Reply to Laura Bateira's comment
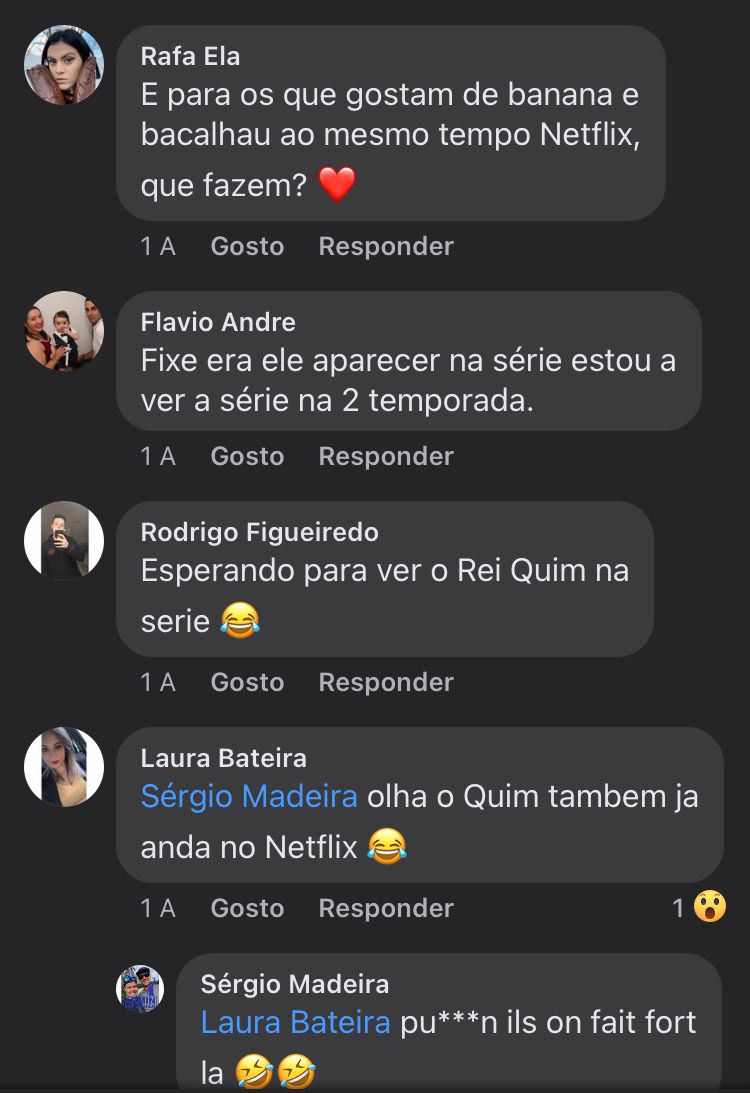The height and width of the screenshot is (1093, 750). pos(386,908)
